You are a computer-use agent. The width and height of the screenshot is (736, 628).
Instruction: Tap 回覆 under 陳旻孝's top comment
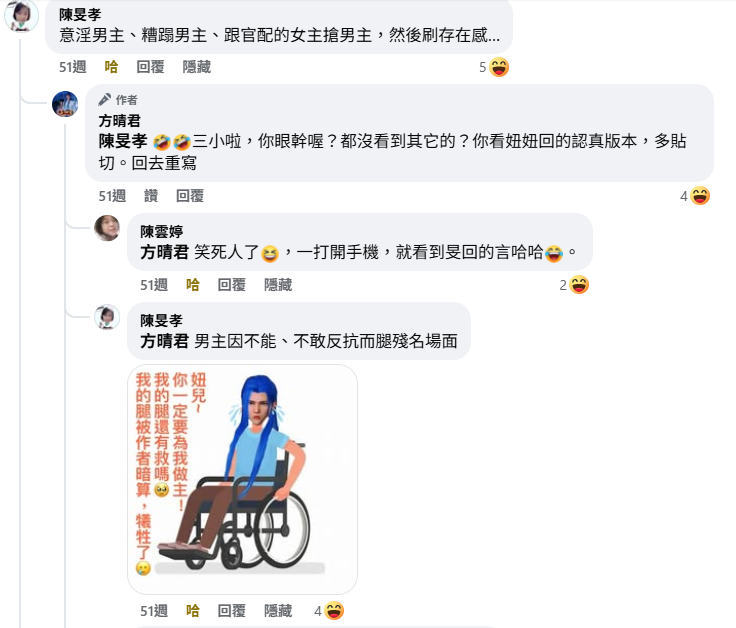[x=150, y=67]
